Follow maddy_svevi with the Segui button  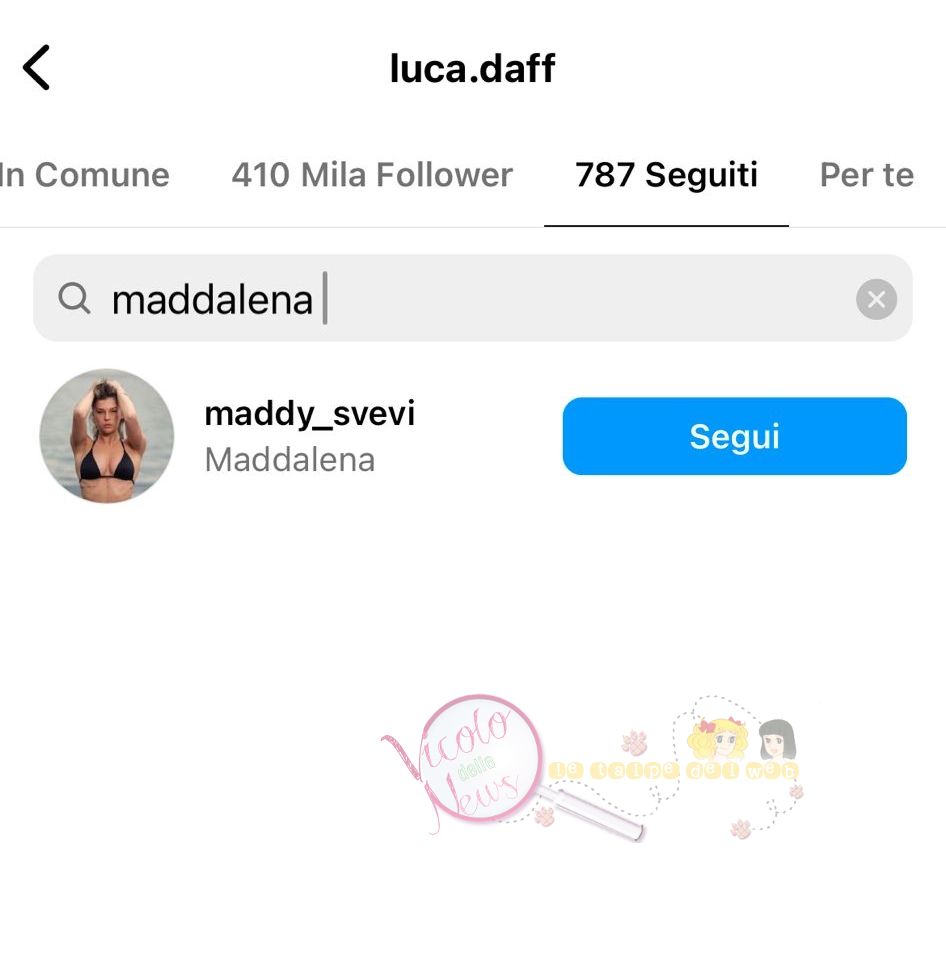pyautogui.click(x=734, y=436)
